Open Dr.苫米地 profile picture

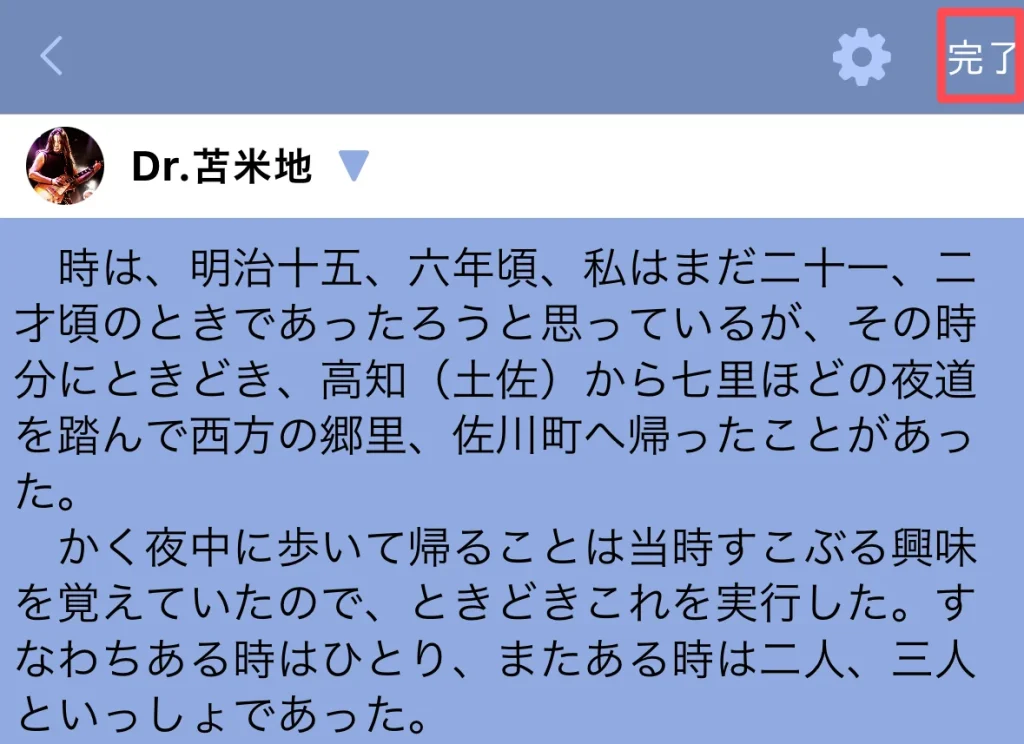[65, 166]
